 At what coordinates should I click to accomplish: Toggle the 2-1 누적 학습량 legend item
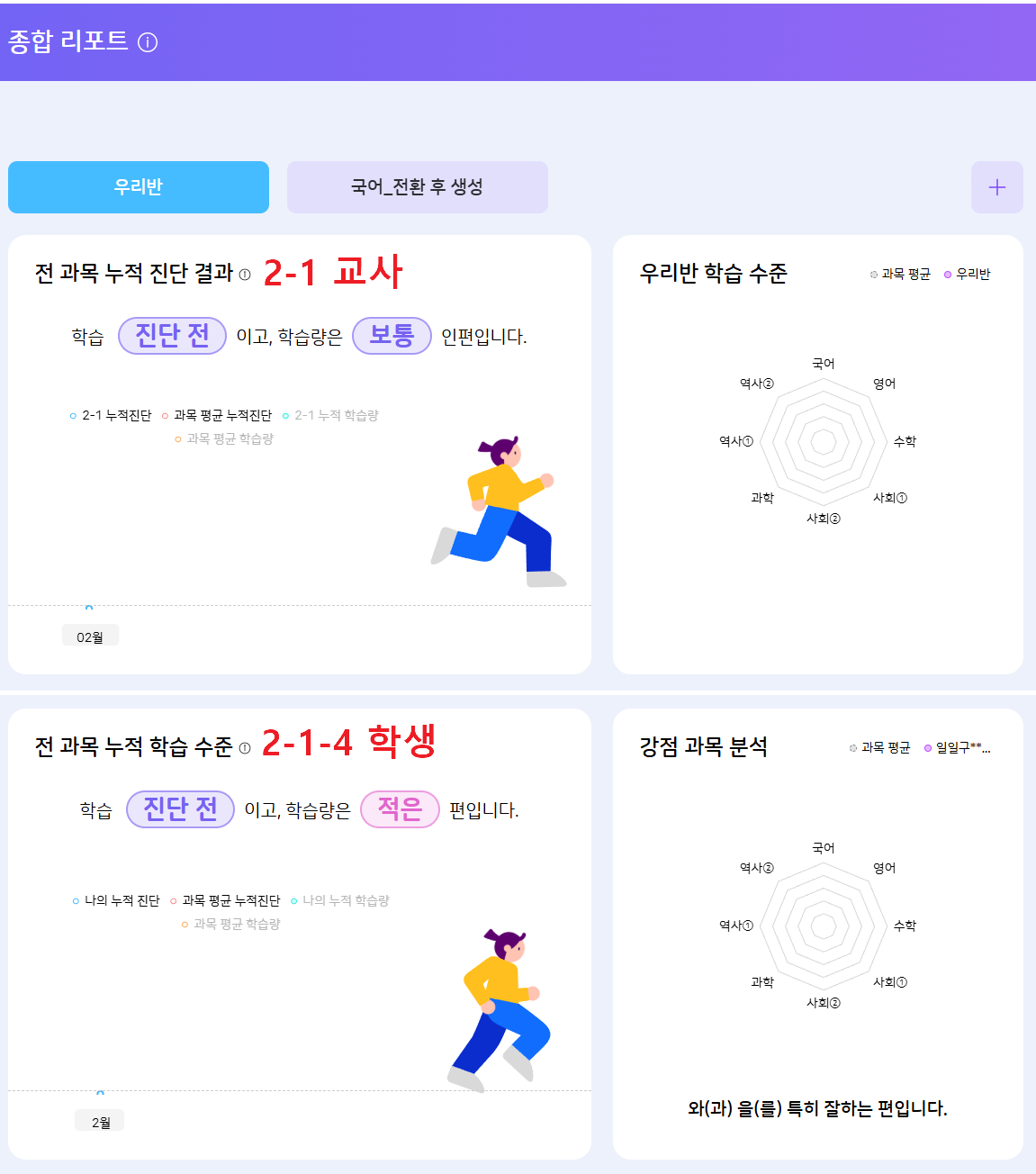tap(330, 415)
